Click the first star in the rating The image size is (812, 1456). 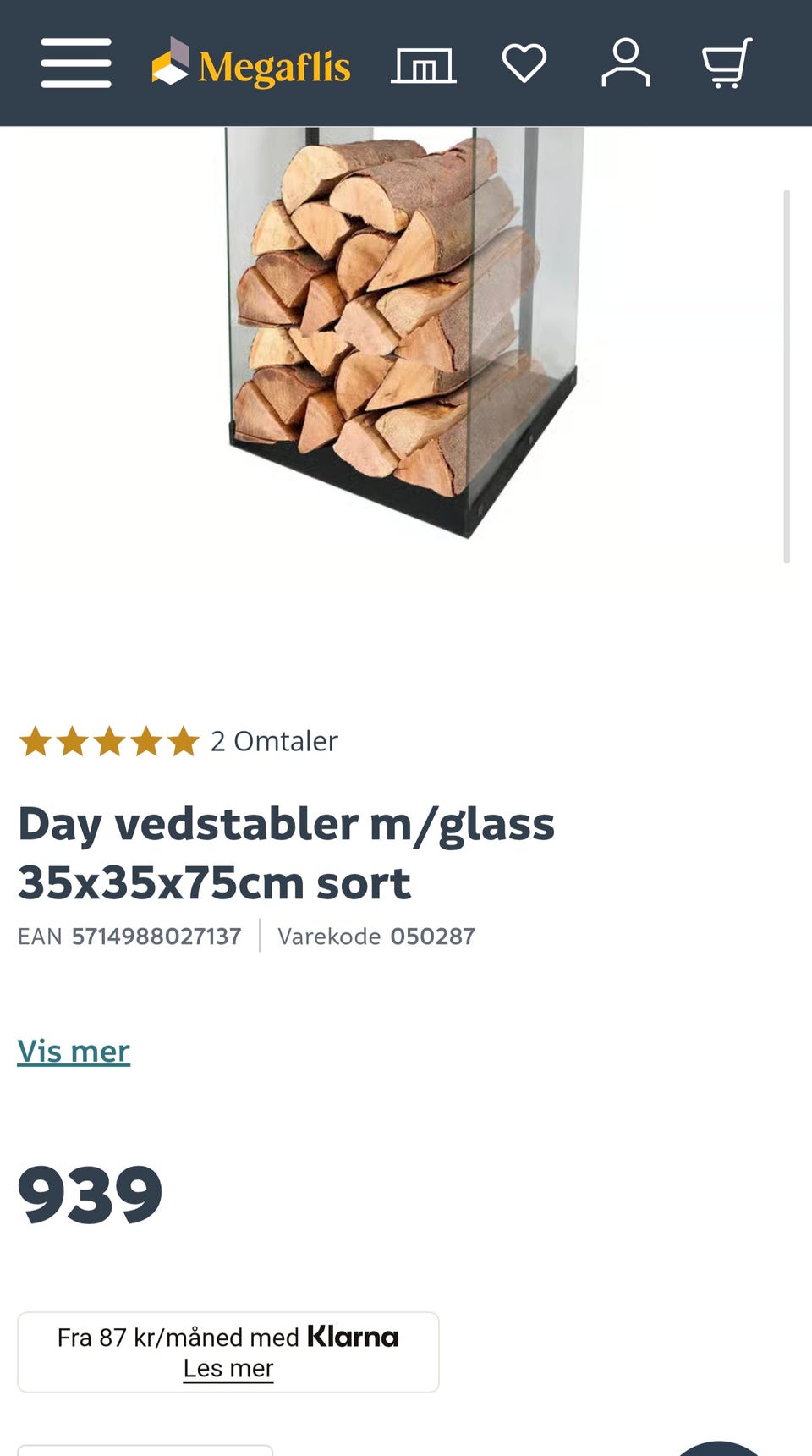coord(37,741)
